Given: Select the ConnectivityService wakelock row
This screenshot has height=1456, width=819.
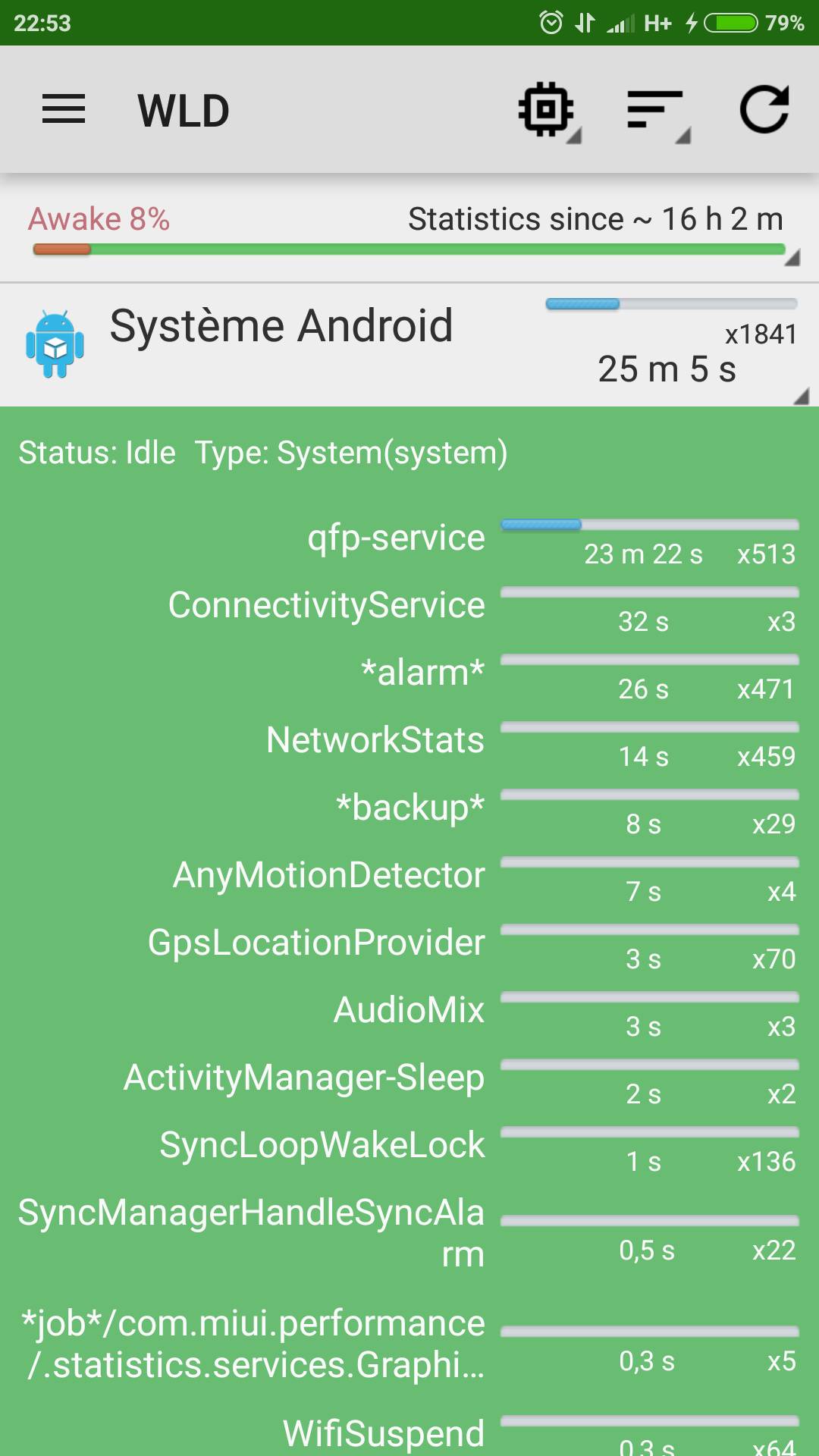Looking at the screenshot, I should tap(409, 606).
